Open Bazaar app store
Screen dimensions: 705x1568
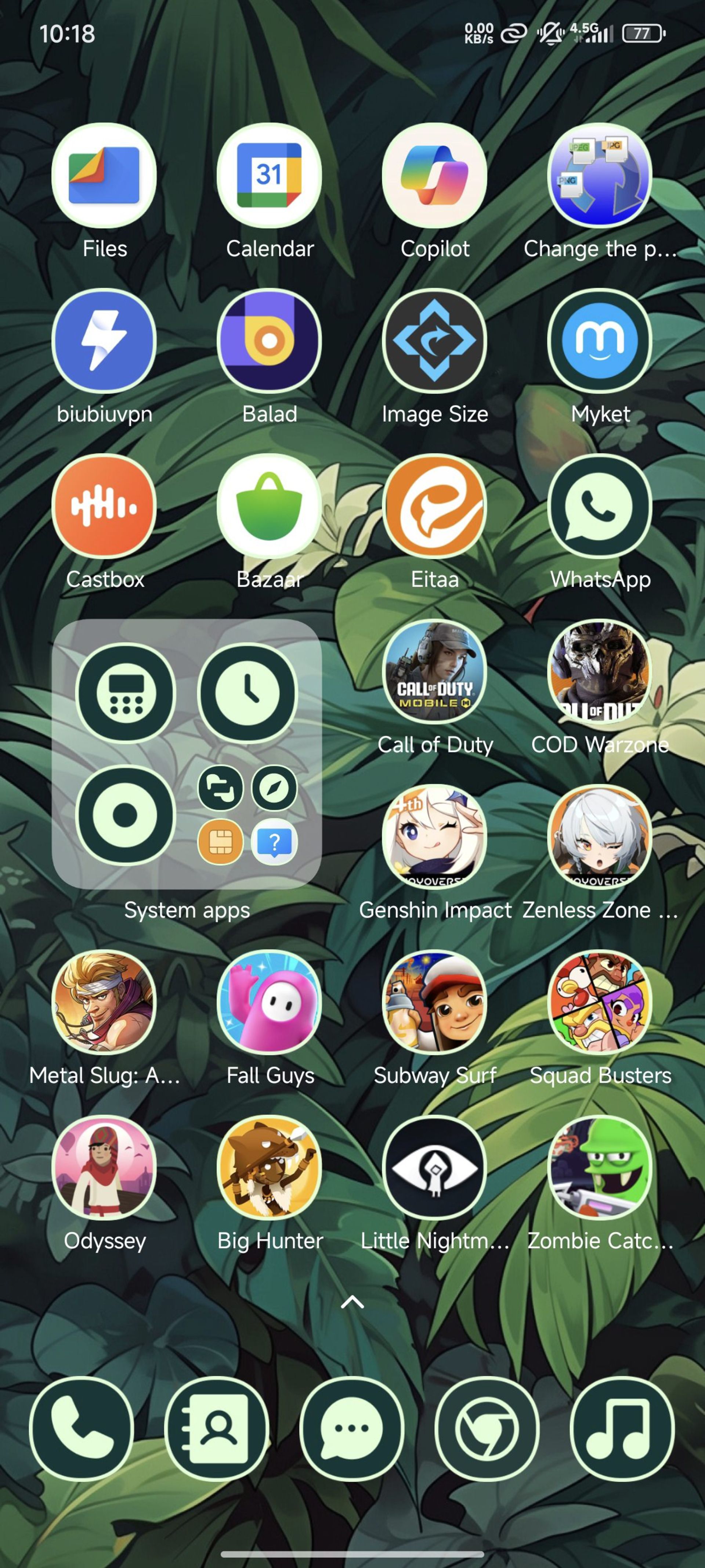click(270, 506)
